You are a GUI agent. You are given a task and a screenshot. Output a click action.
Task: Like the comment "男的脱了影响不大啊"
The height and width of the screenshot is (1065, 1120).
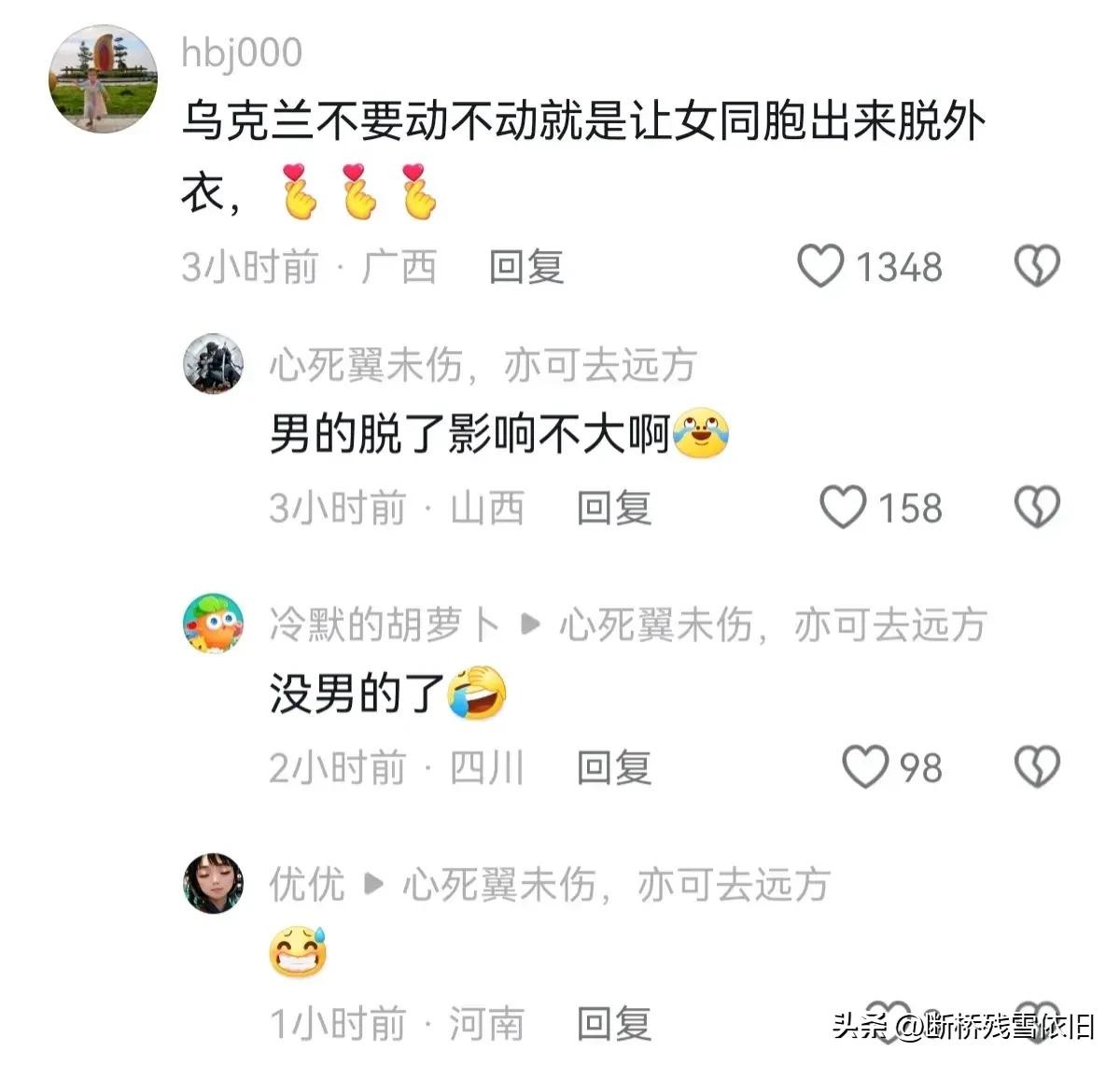point(843,508)
